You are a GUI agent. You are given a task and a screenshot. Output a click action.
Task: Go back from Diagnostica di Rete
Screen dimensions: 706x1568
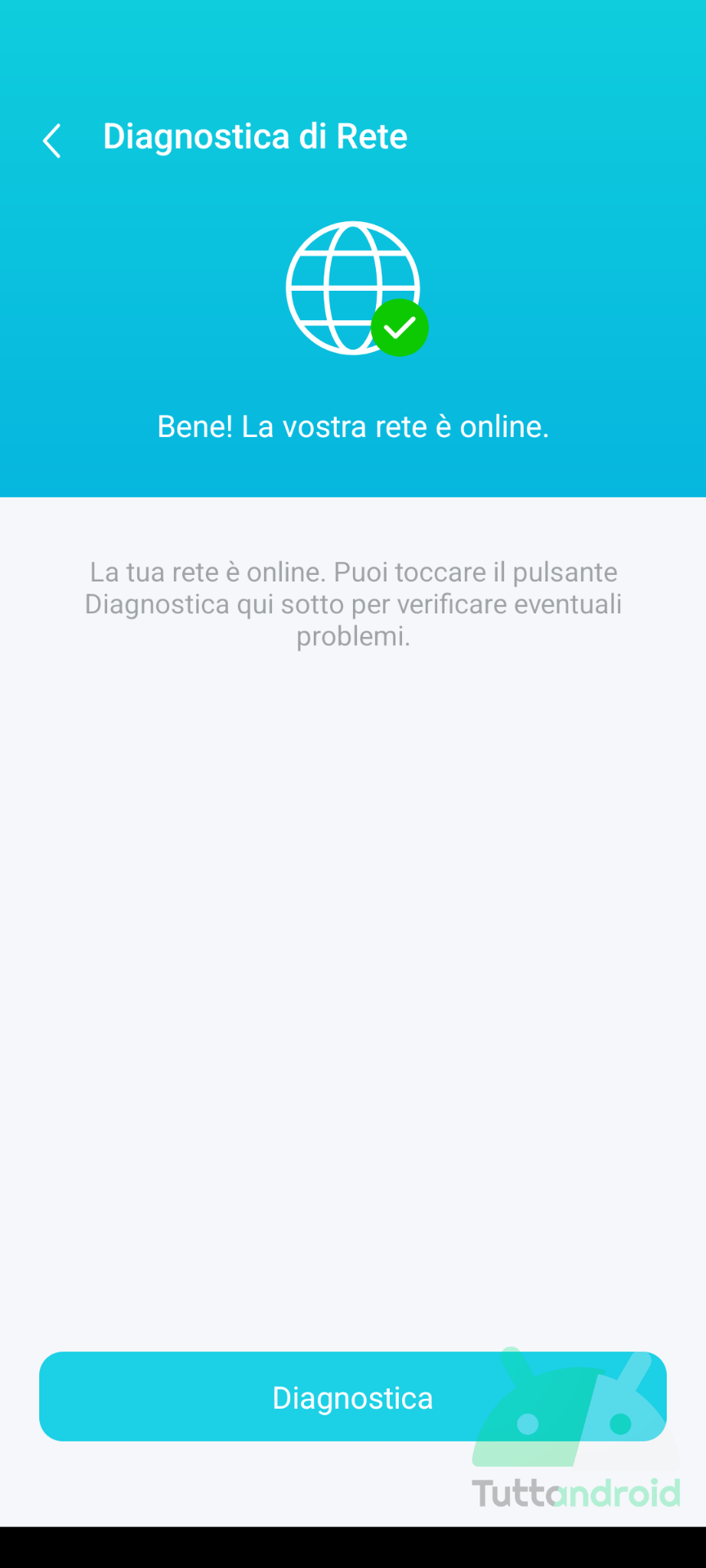[x=51, y=140]
